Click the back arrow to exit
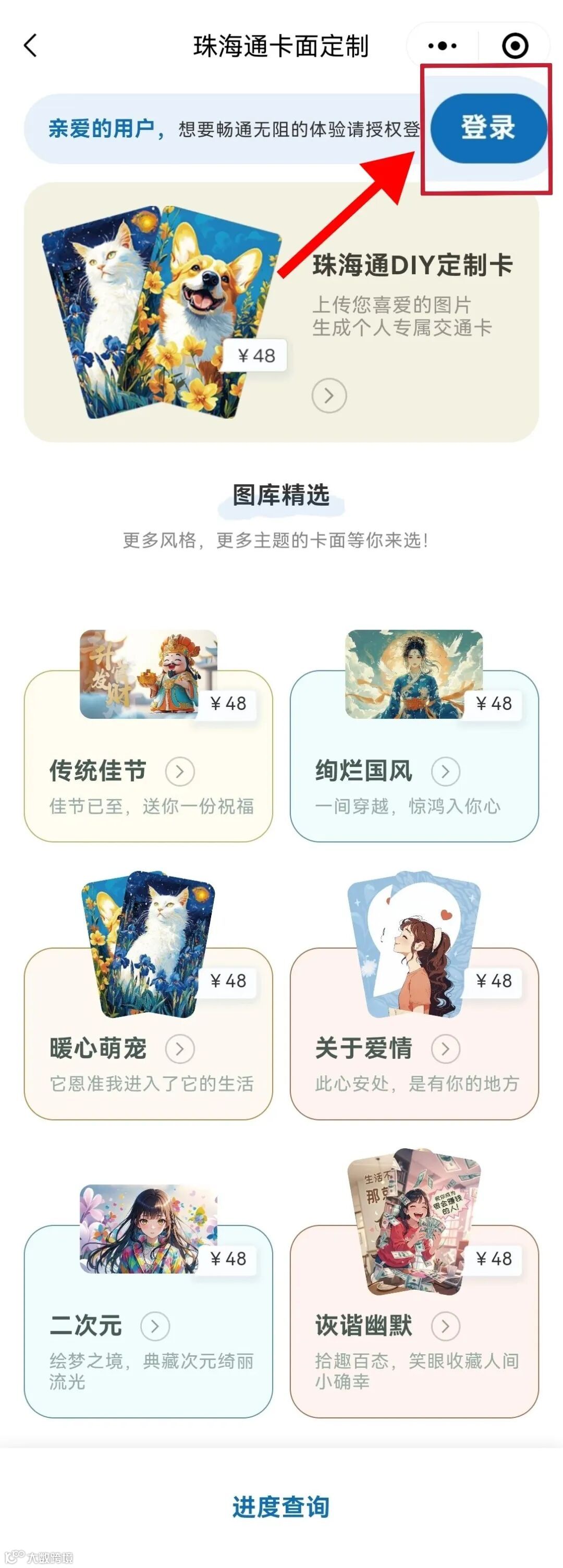Image resolution: width=563 pixels, height=1568 pixels. click(29, 44)
